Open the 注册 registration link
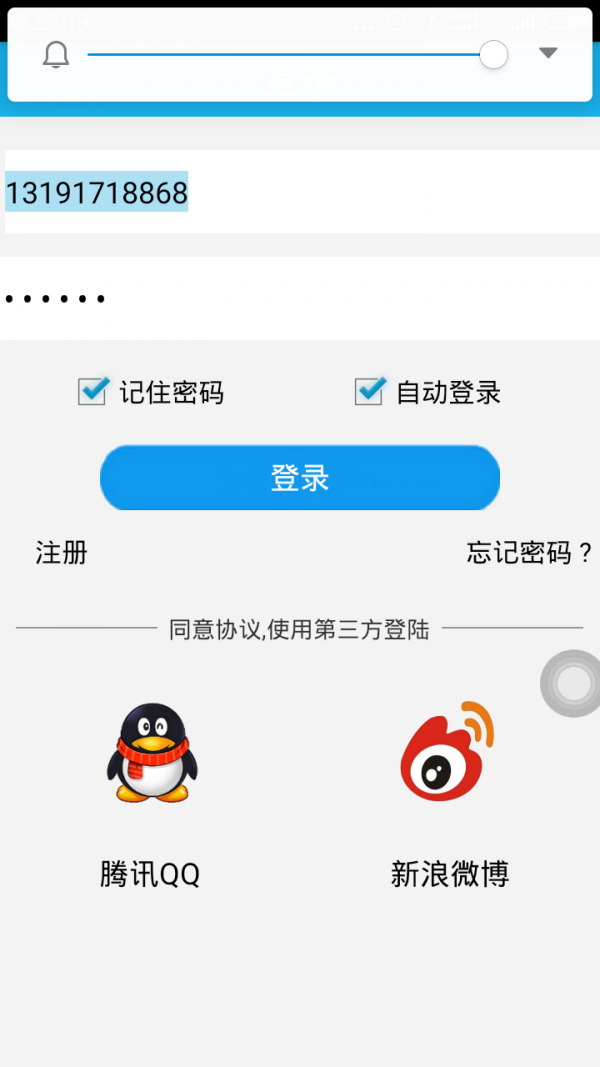Screen dimensions: 600x1067 pyautogui.click(x=62, y=552)
